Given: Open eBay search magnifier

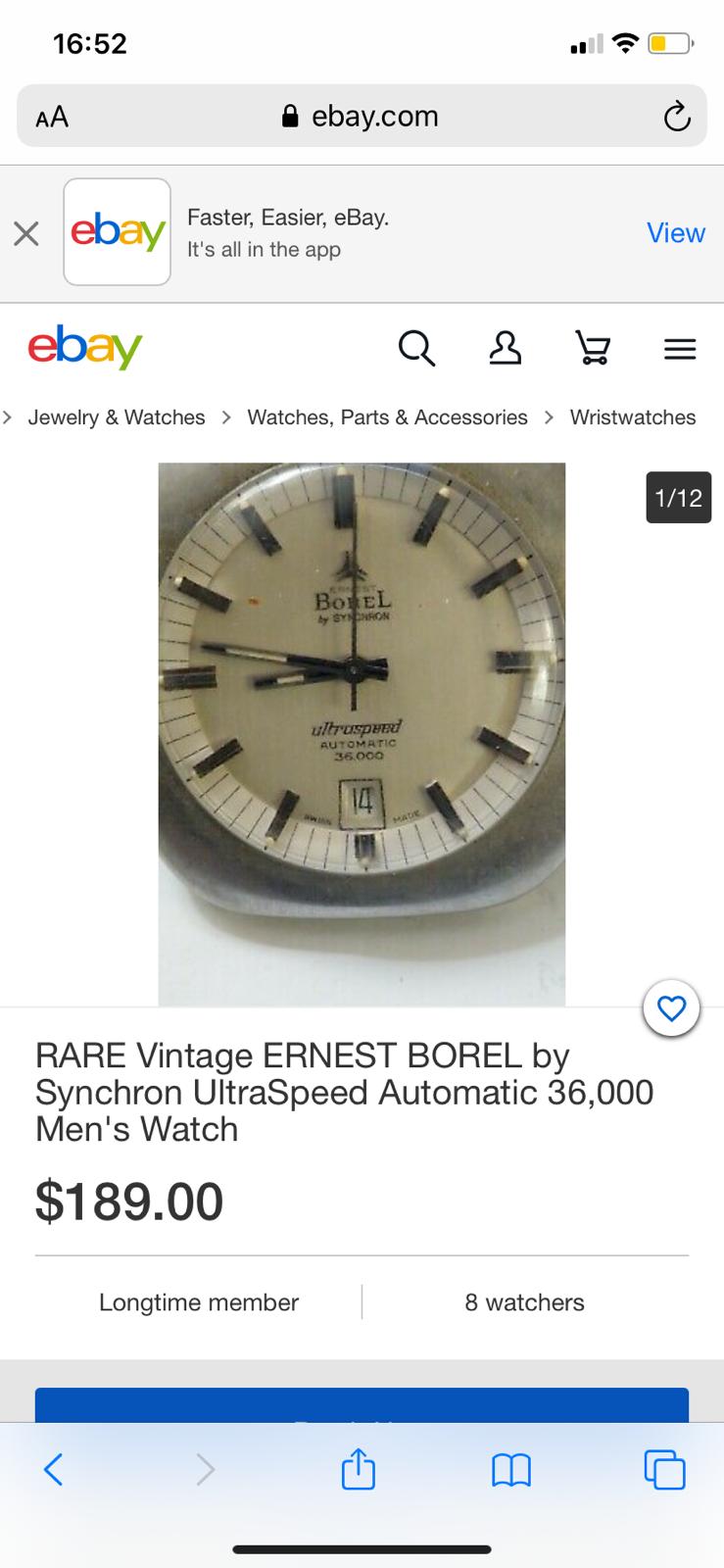Looking at the screenshot, I should (416, 348).
